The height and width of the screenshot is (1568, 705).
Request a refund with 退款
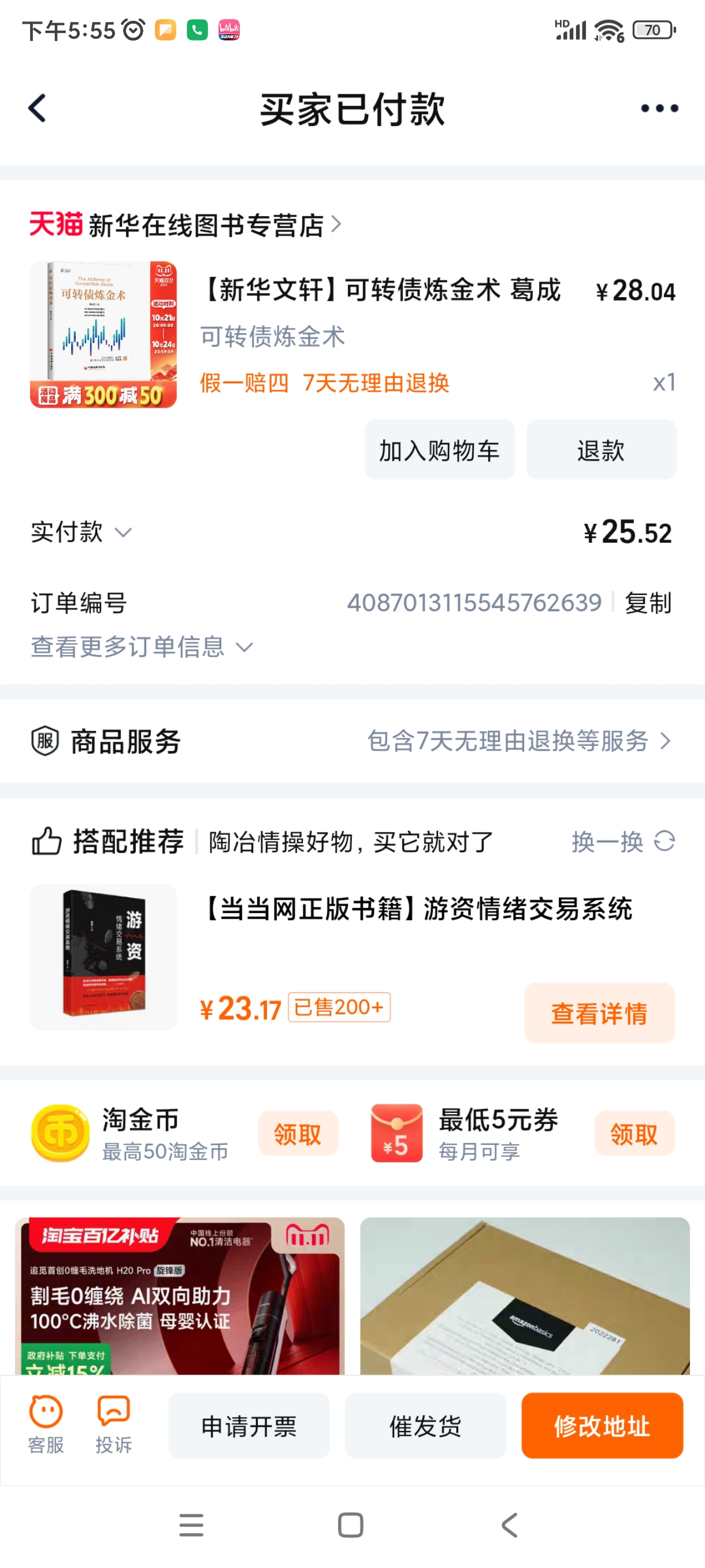point(601,450)
